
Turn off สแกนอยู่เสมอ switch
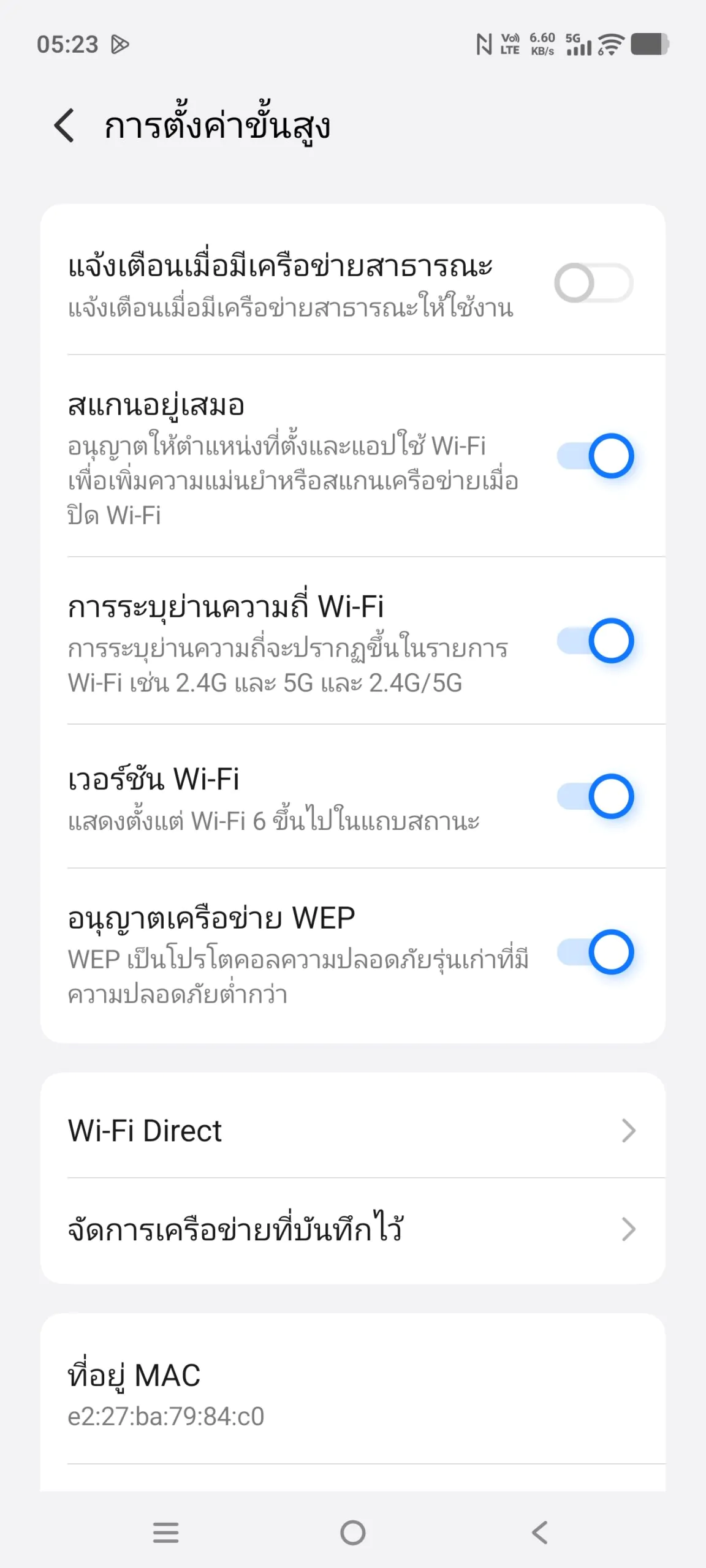594,456
